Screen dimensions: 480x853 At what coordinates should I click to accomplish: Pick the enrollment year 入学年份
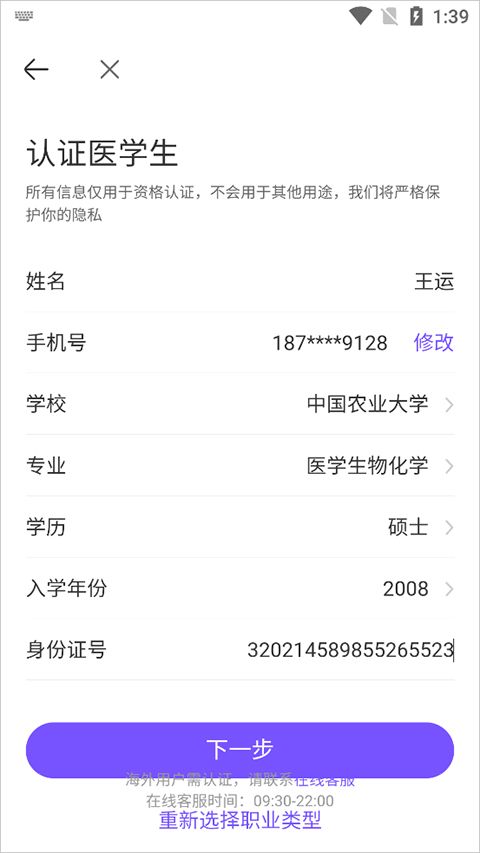(x=240, y=589)
